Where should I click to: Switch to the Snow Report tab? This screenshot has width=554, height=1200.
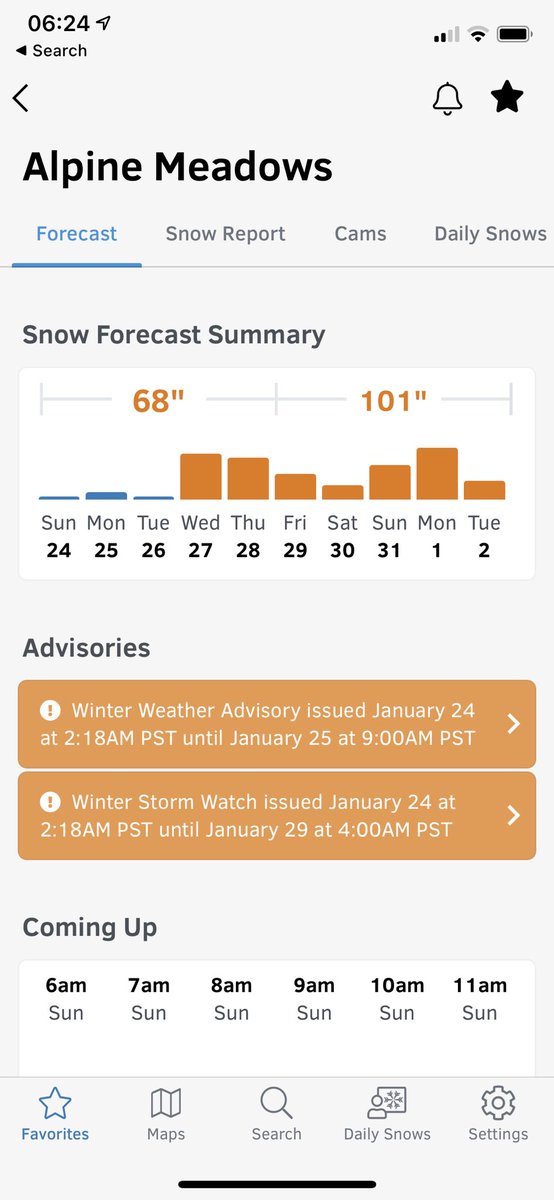(x=225, y=234)
